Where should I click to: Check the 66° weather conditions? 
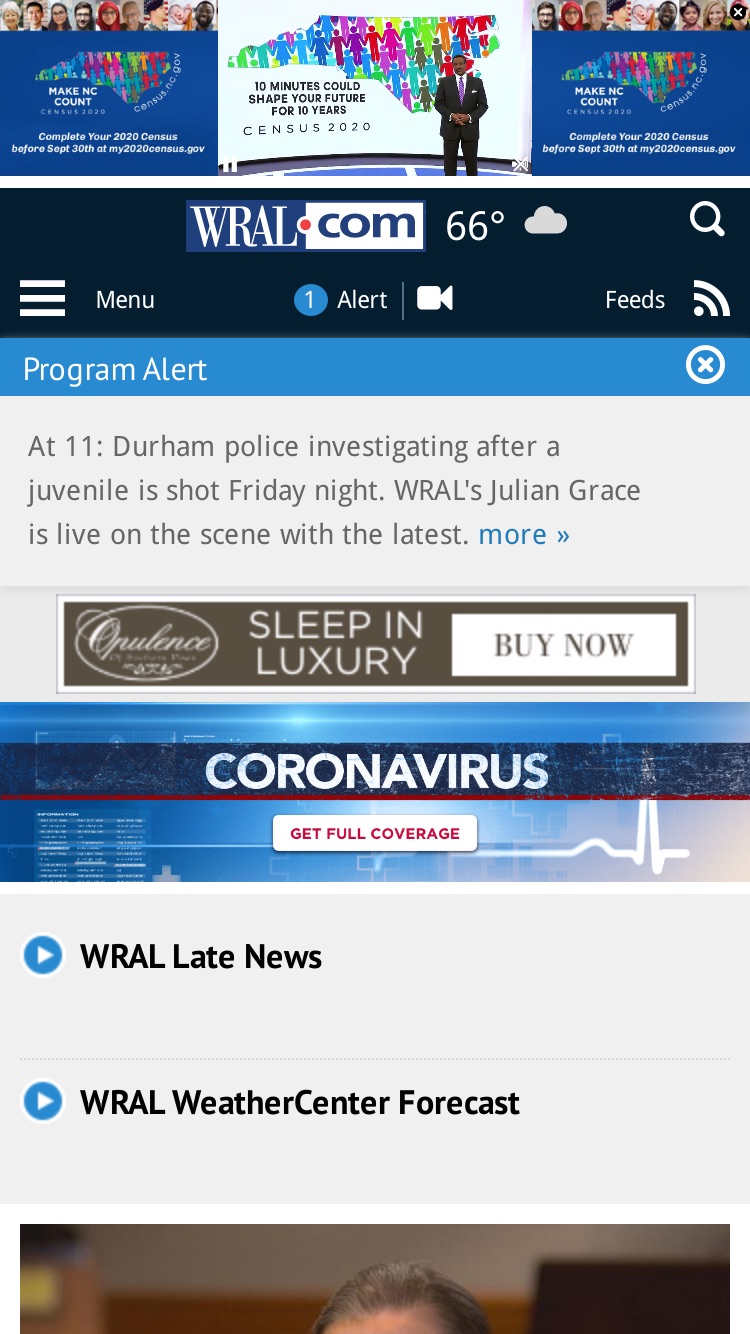click(506, 225)
